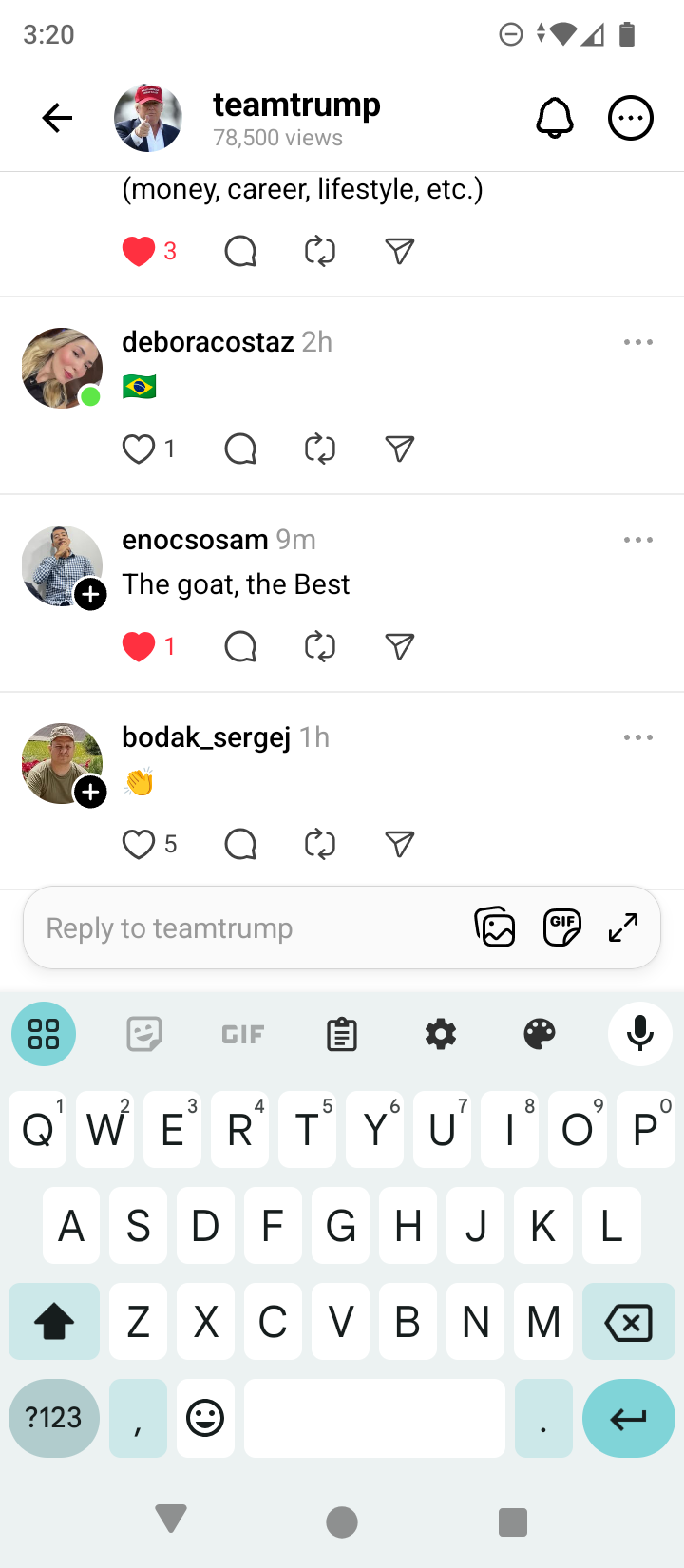
Task: Attach a photo to the reply
Action: coord(495,927)
